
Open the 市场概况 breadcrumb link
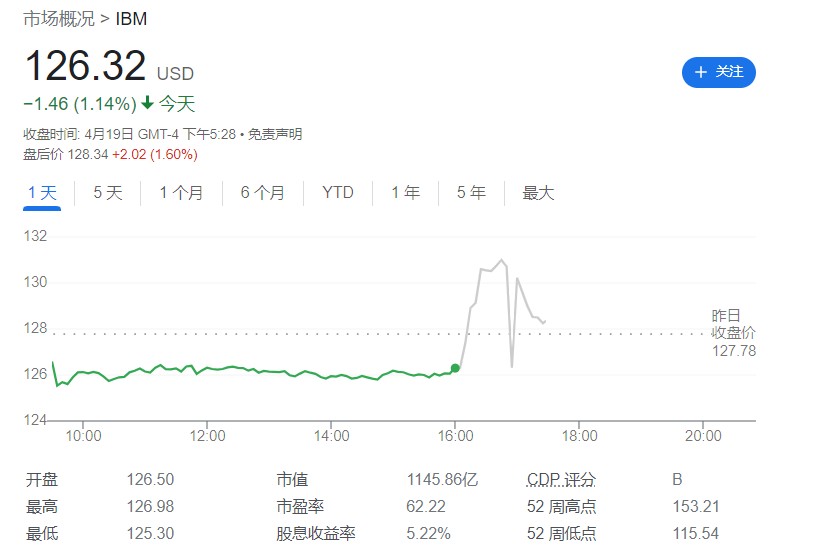click(x=59, y=19)
